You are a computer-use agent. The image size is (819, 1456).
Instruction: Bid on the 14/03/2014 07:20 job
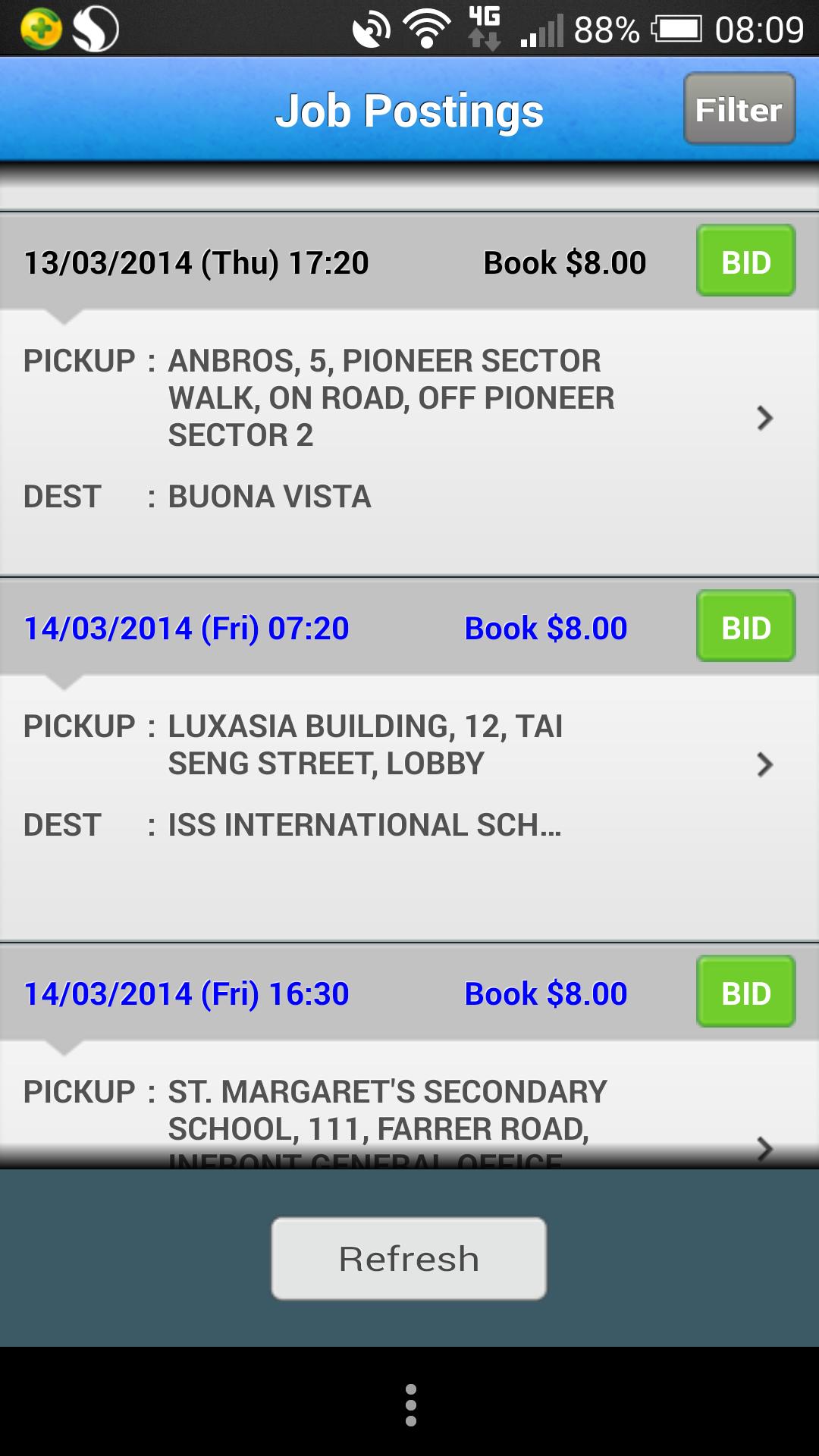(x=745, y=626)
